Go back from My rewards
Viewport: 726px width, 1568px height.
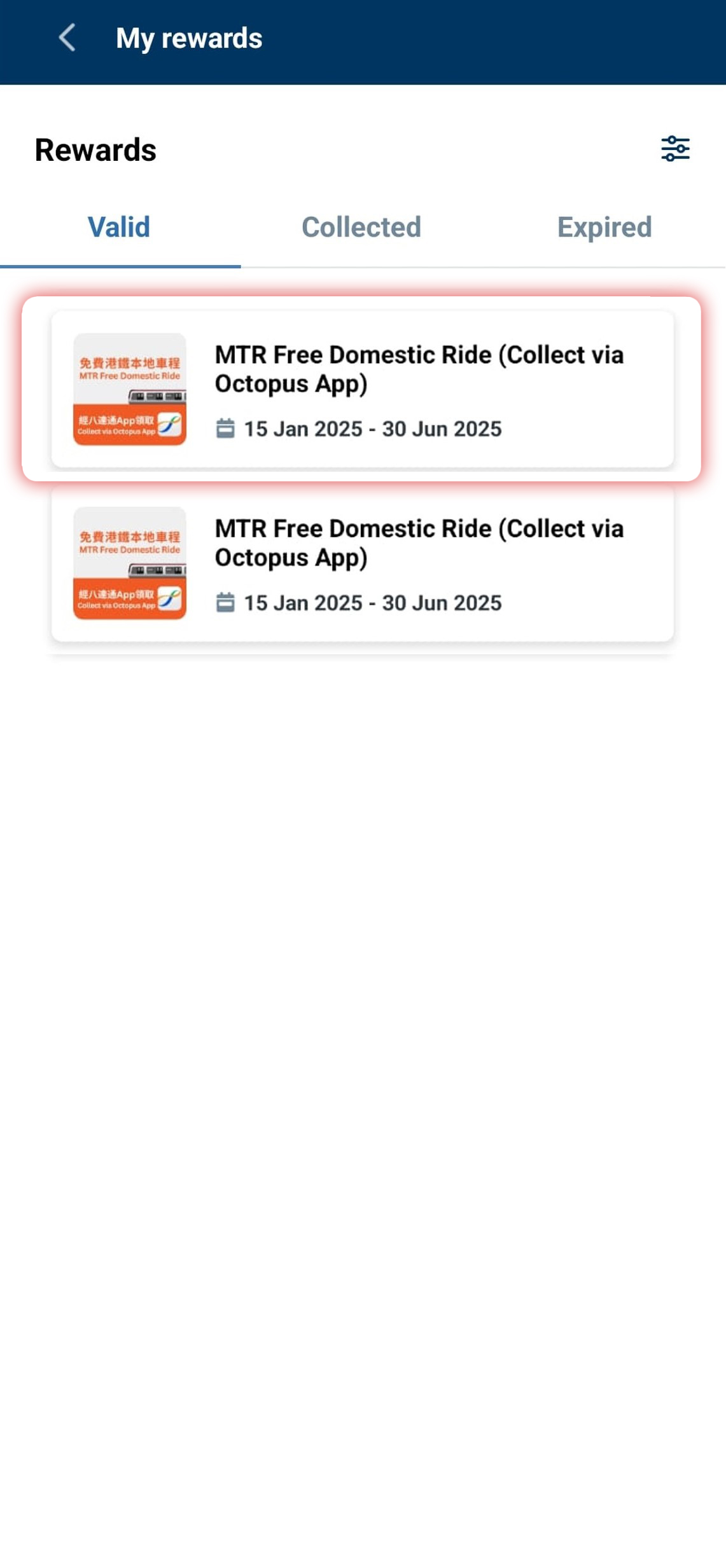(67, 38)
